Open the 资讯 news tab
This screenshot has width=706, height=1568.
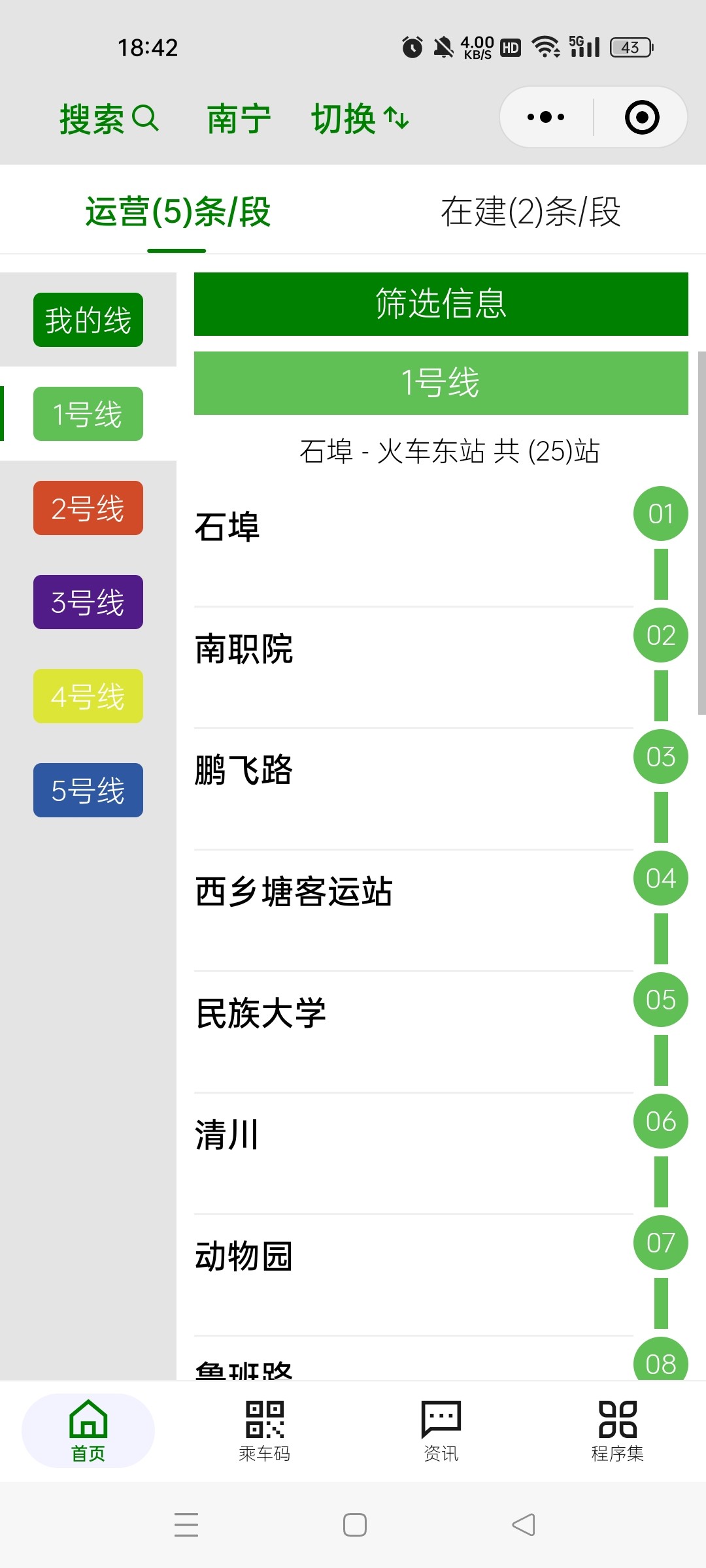point(441,1431)
